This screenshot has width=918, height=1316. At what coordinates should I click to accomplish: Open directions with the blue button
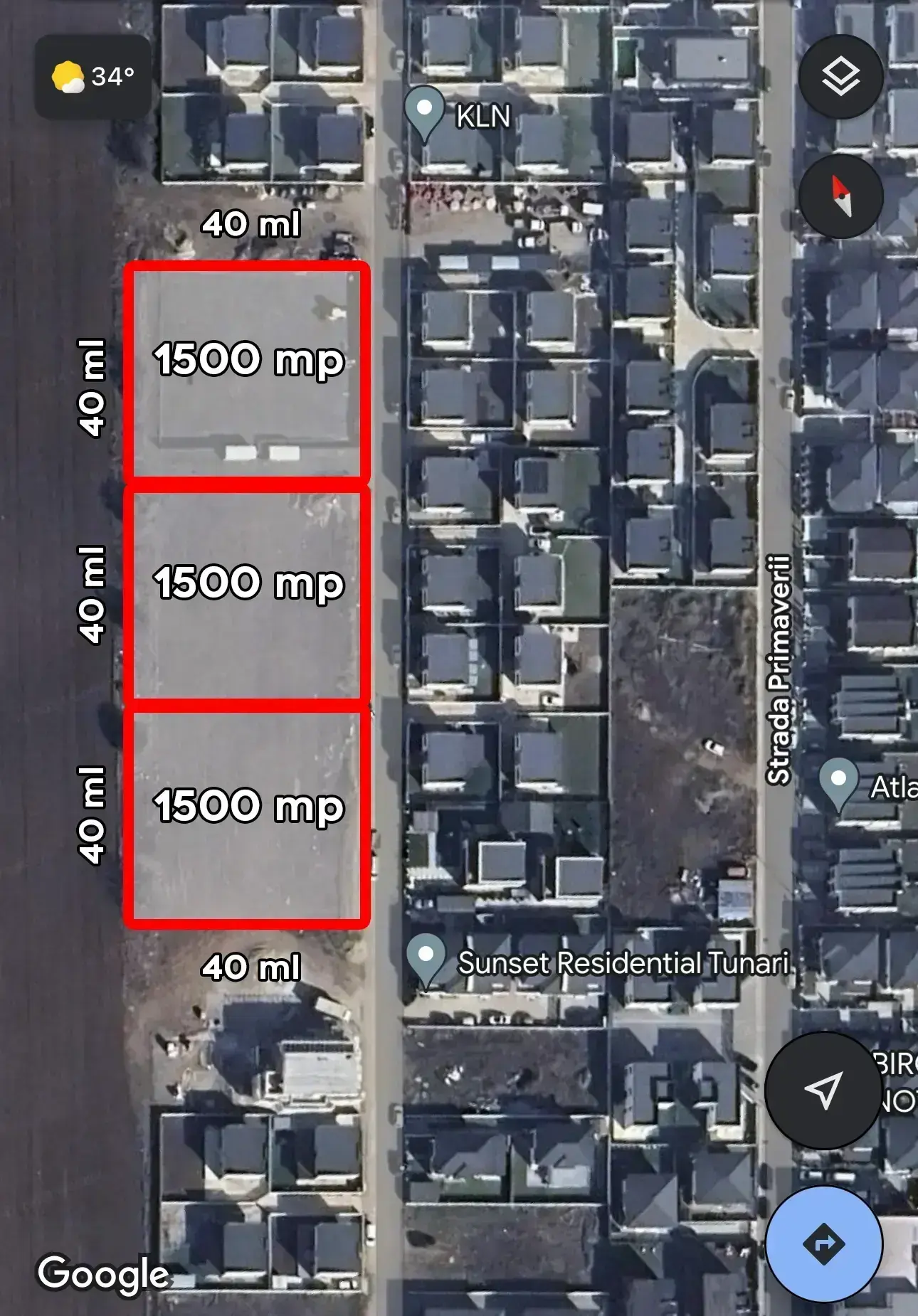[x=823, y=1244]
